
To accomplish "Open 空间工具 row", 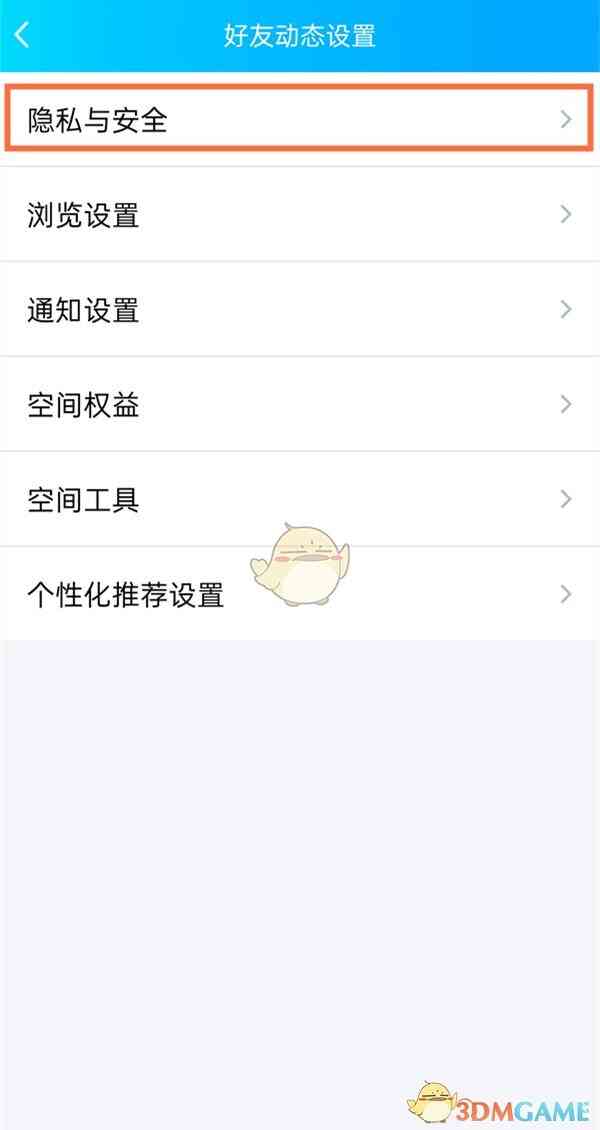I will tap(299, 499).
